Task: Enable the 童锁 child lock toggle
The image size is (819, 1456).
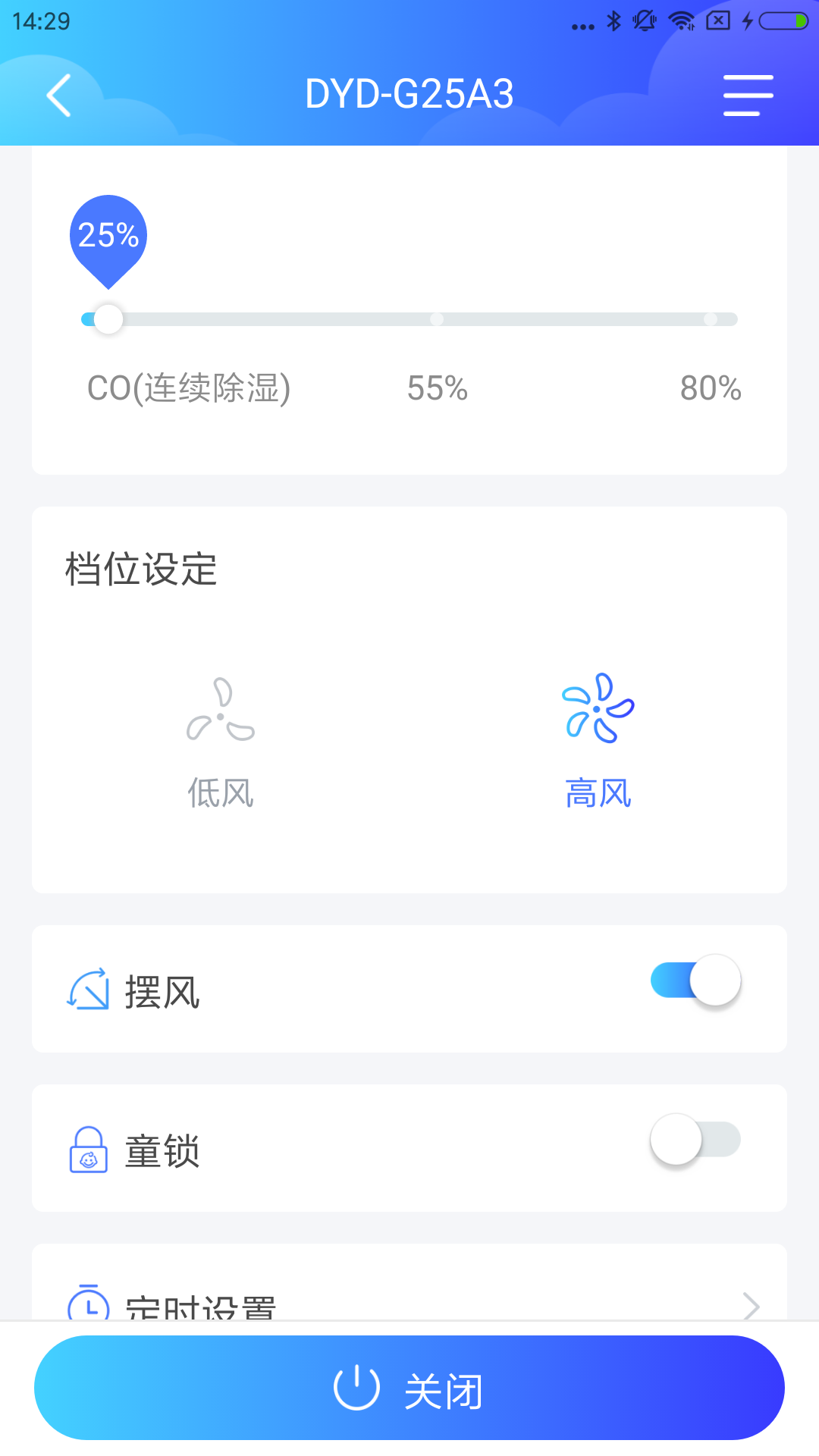Action: click(695, 1138)
